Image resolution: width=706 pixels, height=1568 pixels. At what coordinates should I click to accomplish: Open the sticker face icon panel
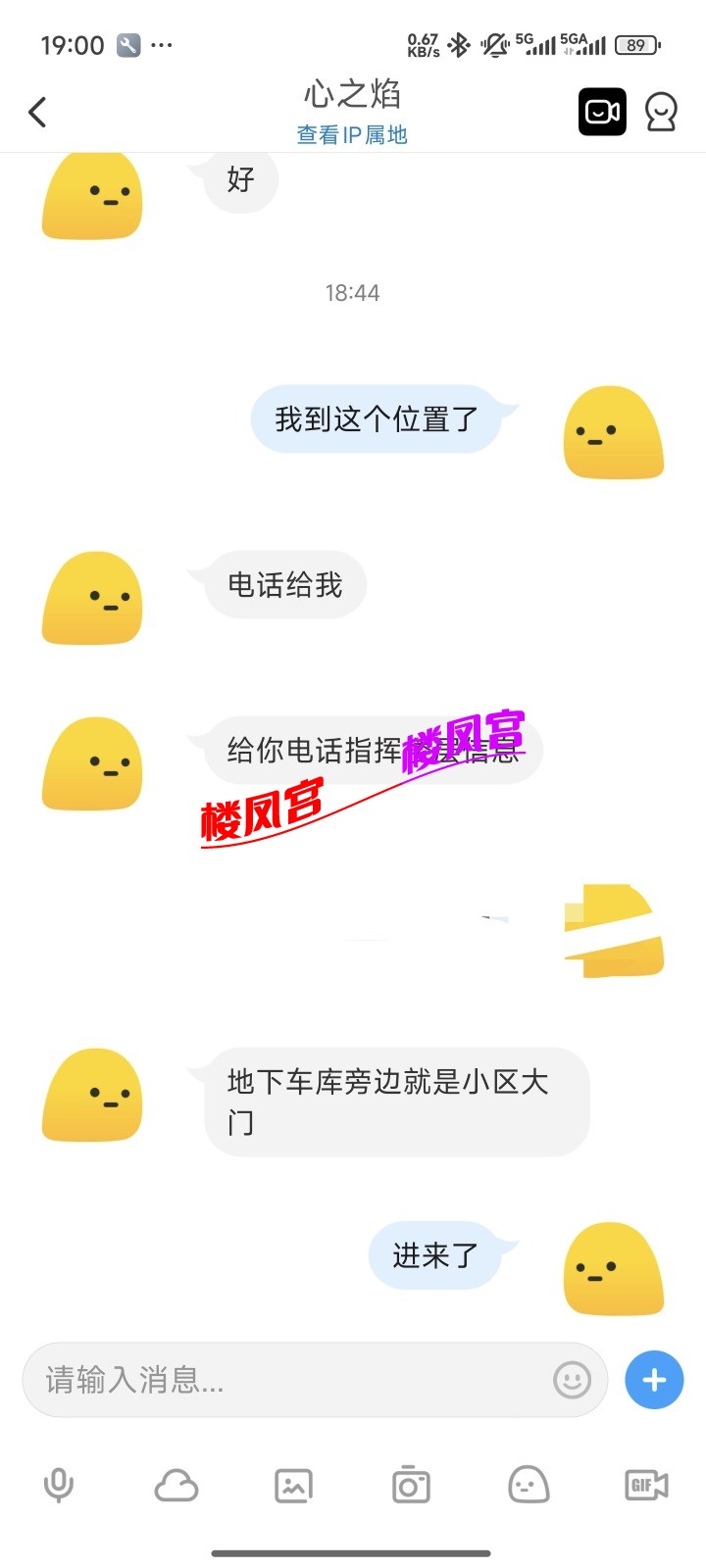[529, 1486]
